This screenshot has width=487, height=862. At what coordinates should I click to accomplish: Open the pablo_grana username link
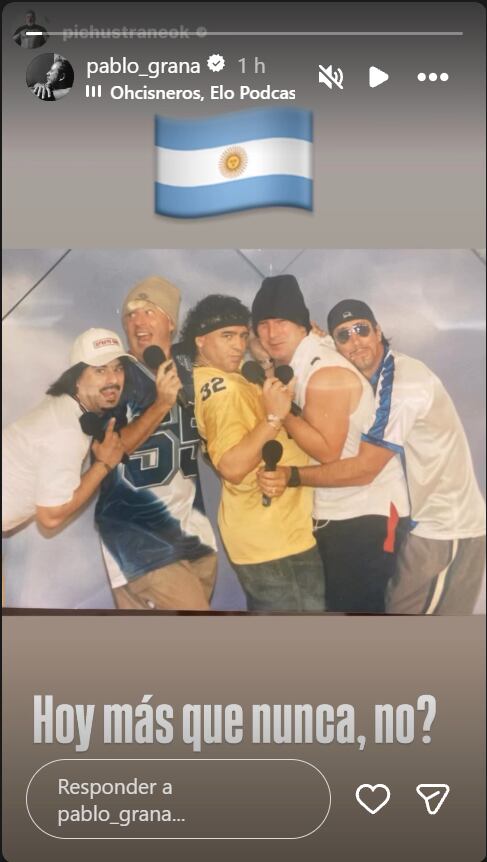click(143, 67)
